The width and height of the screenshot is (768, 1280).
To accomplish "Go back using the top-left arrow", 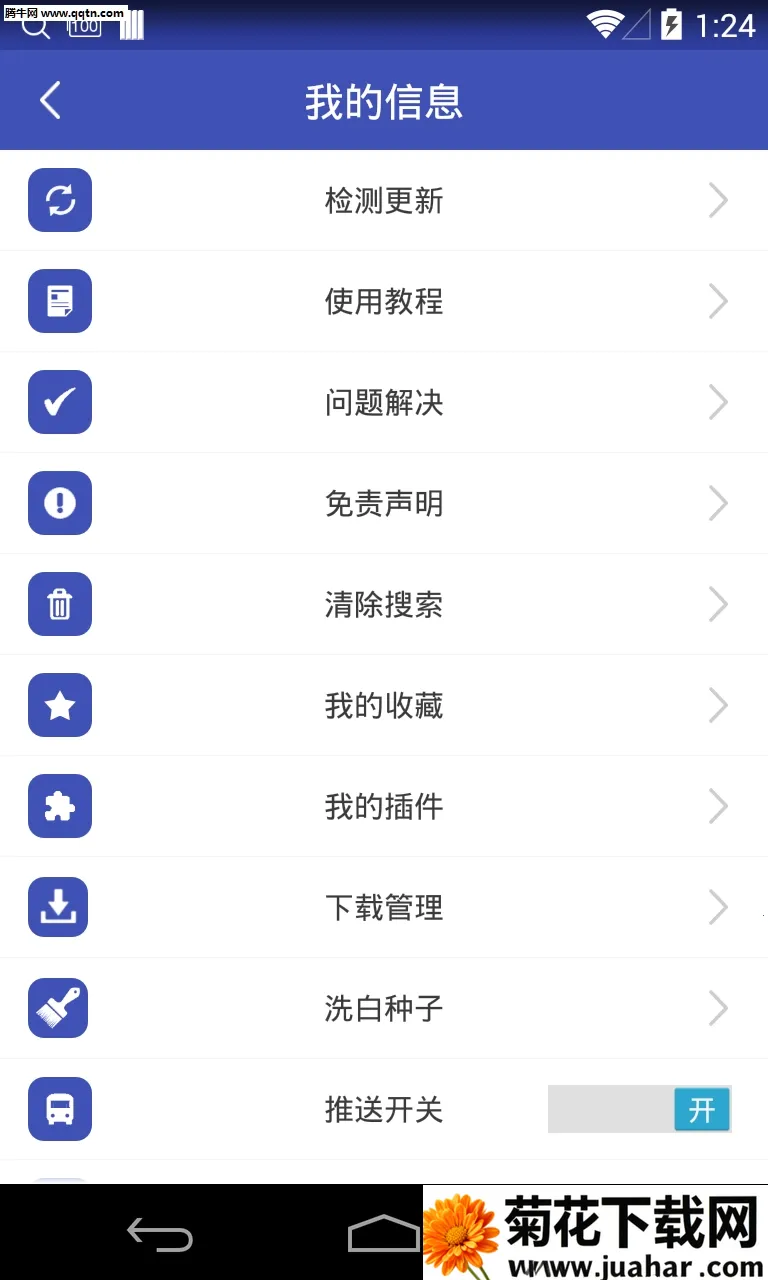I will 48,100.
